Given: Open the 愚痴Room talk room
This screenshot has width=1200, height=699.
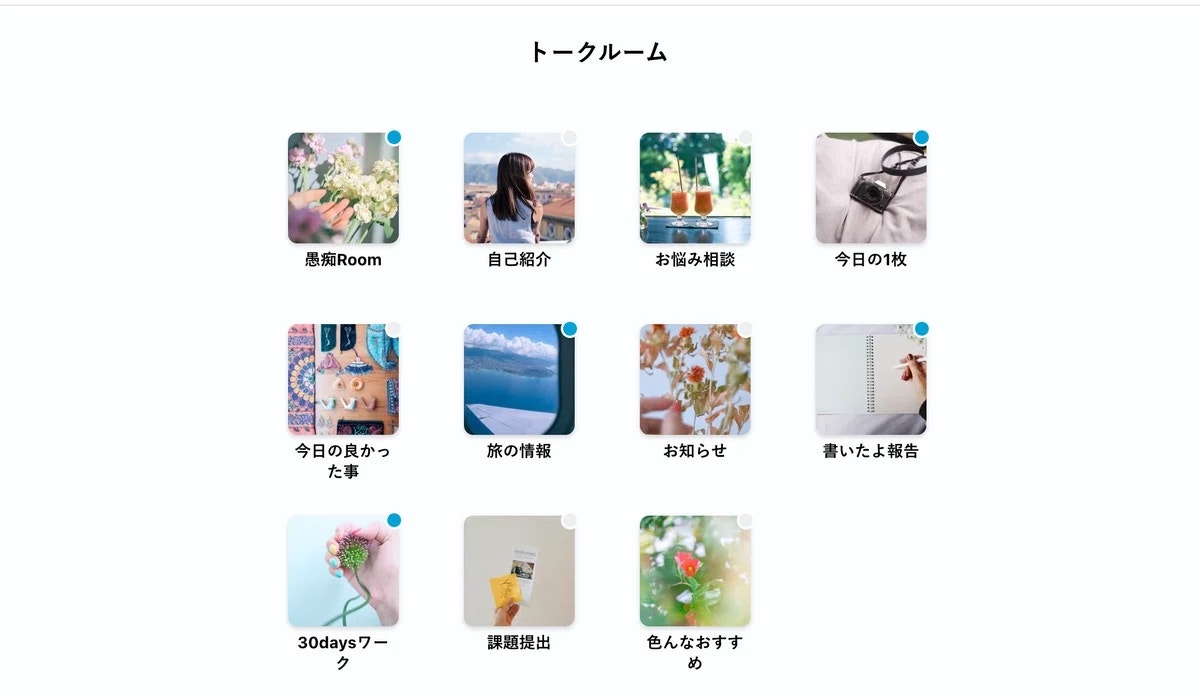Looking at the screenshot, I should (x=343, y=188).
